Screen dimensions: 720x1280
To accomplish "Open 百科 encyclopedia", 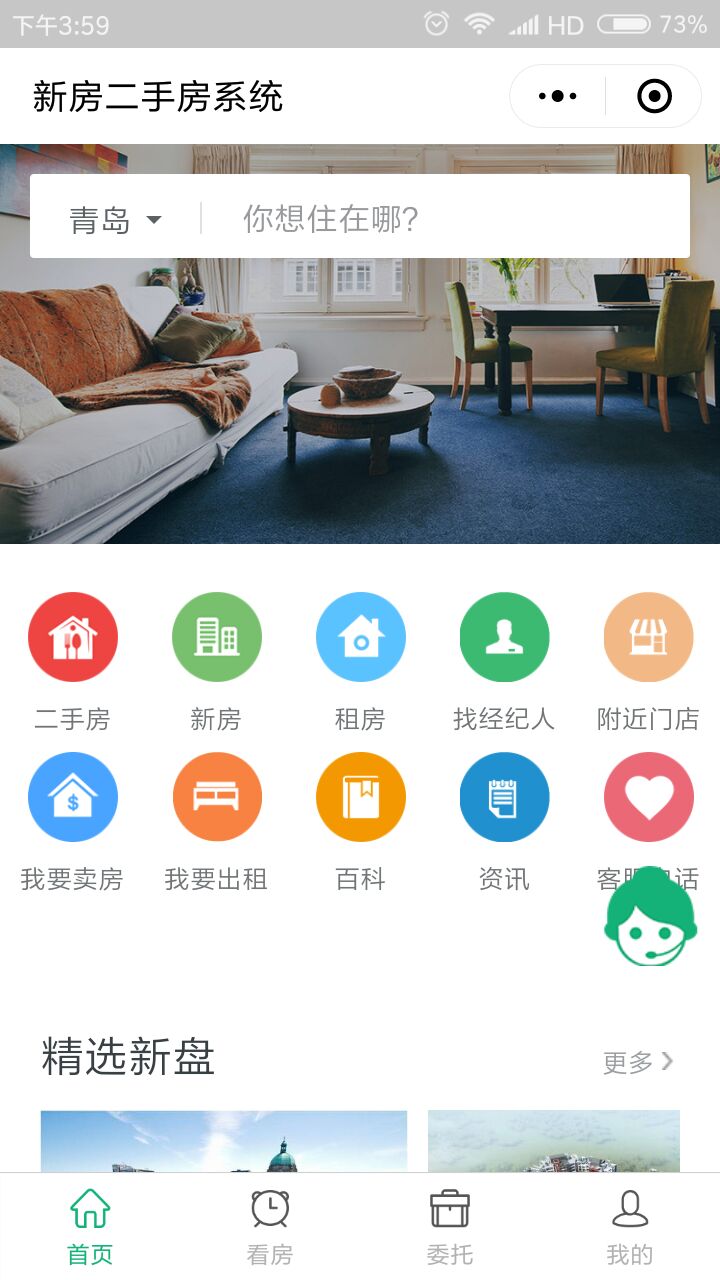I will tap(360, 798).
